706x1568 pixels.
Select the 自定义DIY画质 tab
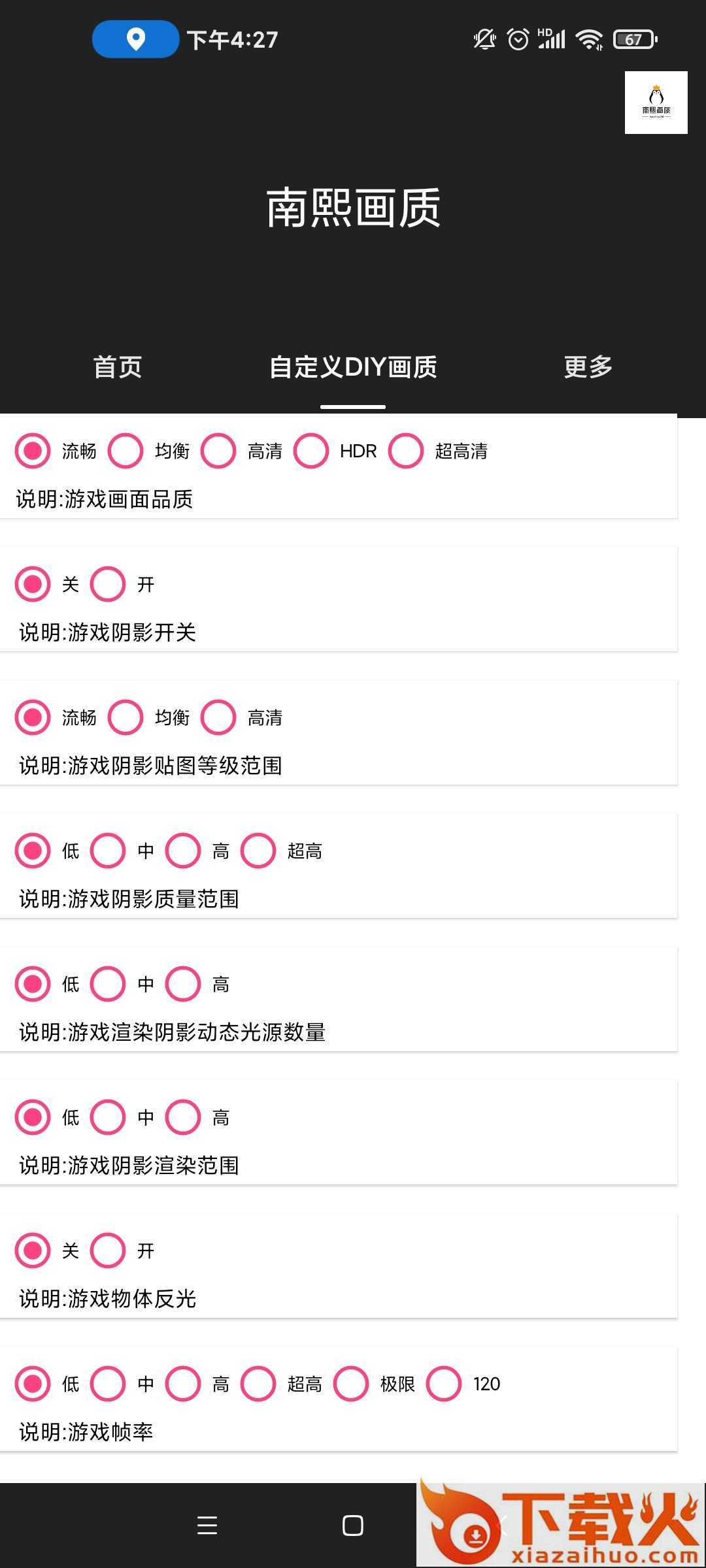point(353,367)
